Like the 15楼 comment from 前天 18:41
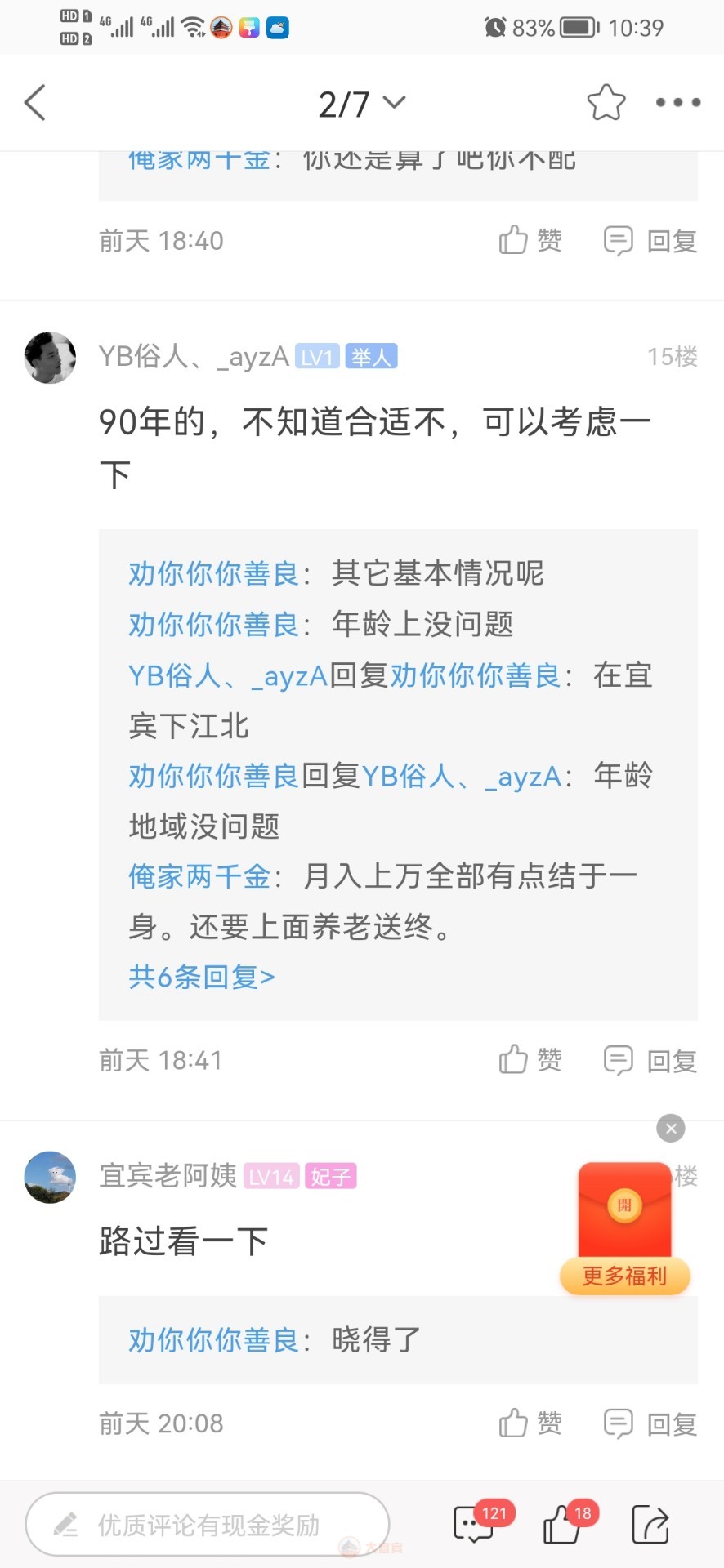Viewport: 724px width, 1568px height. 530,1060
